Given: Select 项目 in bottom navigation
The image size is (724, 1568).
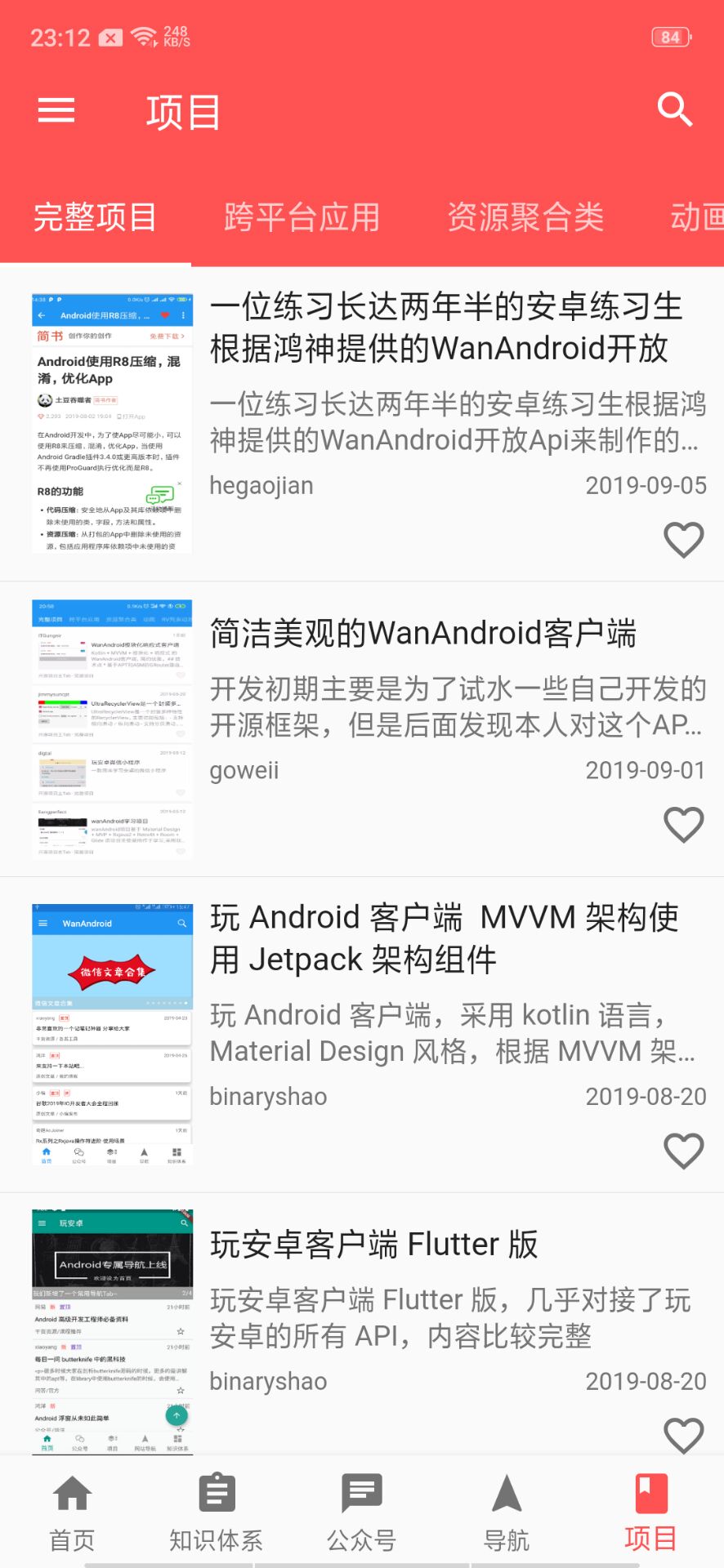Looking at the screenshot, I should tap(650, 1512).
